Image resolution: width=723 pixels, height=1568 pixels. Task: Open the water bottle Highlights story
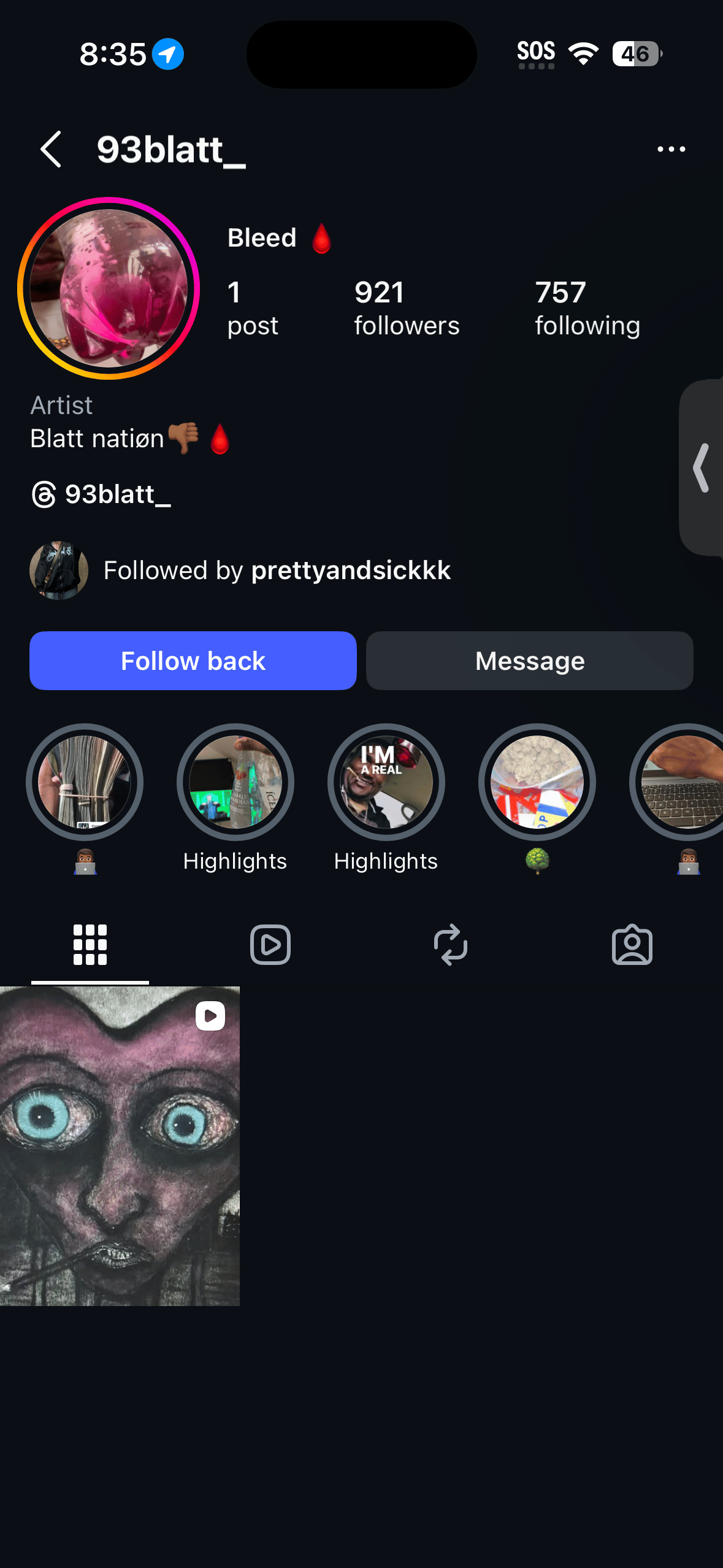(235, 782)
